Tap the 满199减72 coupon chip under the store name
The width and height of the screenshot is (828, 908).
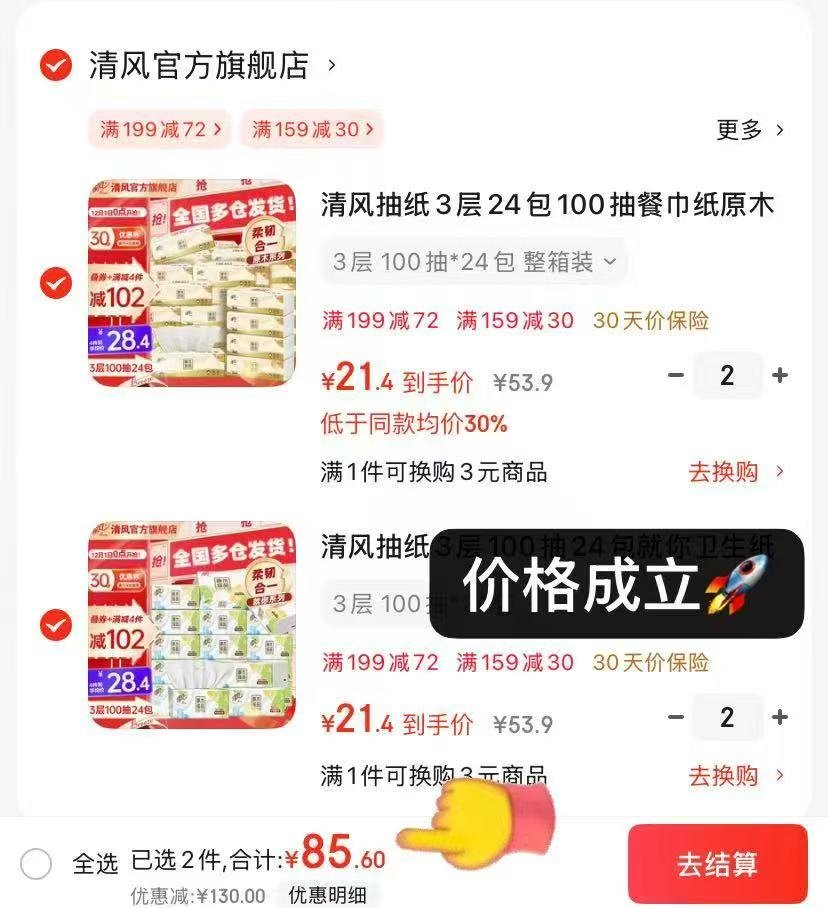pos(160,129)
